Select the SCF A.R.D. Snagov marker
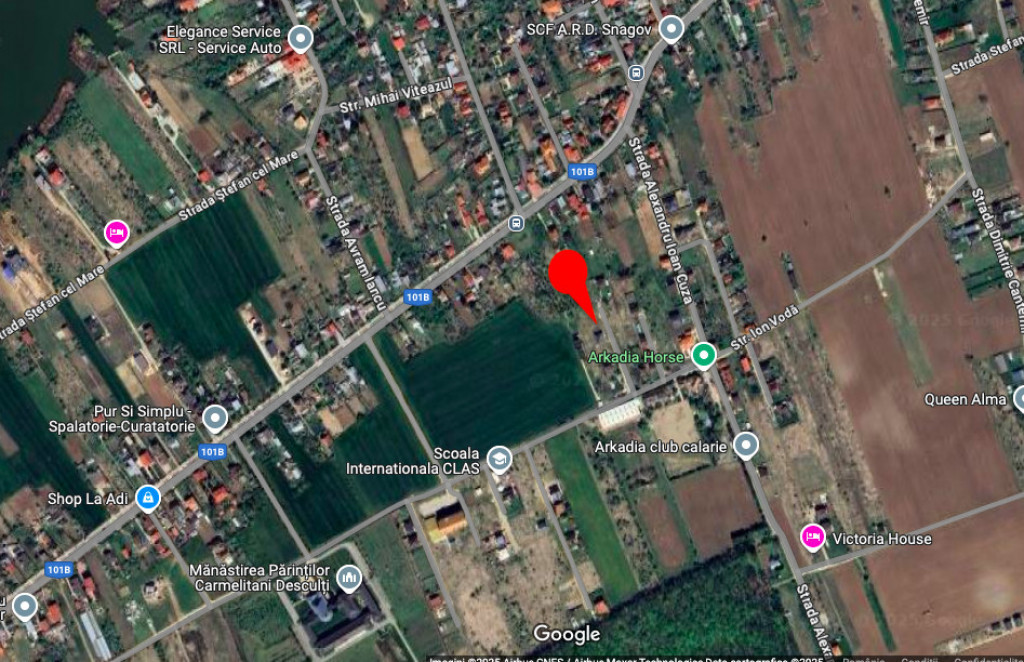This screenshot has height=662, width=1024. pos(671,29)
